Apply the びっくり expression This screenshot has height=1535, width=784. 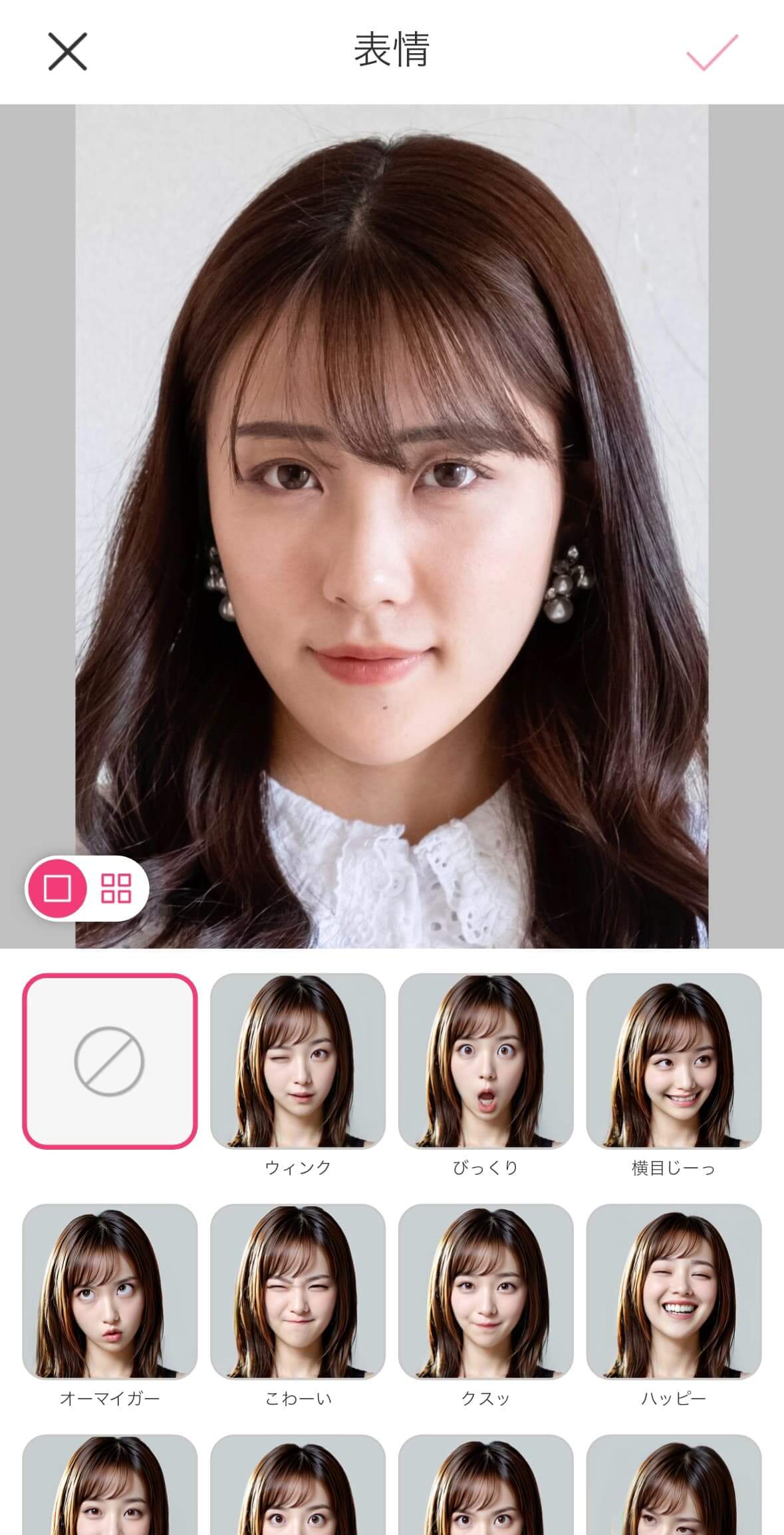click(x=485, y=1061)
